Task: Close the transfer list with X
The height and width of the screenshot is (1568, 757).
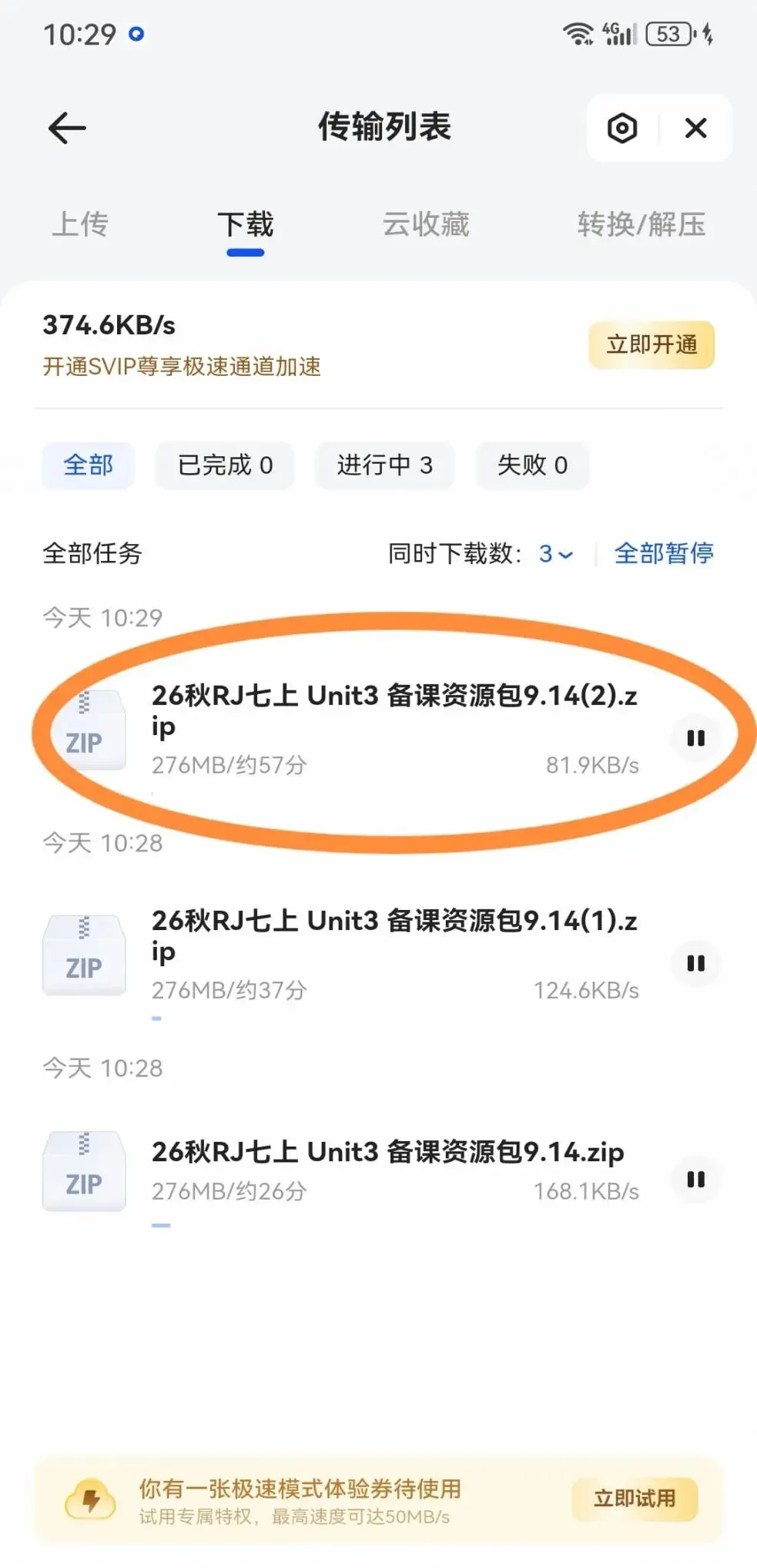Action: click(x=696, y=128)
